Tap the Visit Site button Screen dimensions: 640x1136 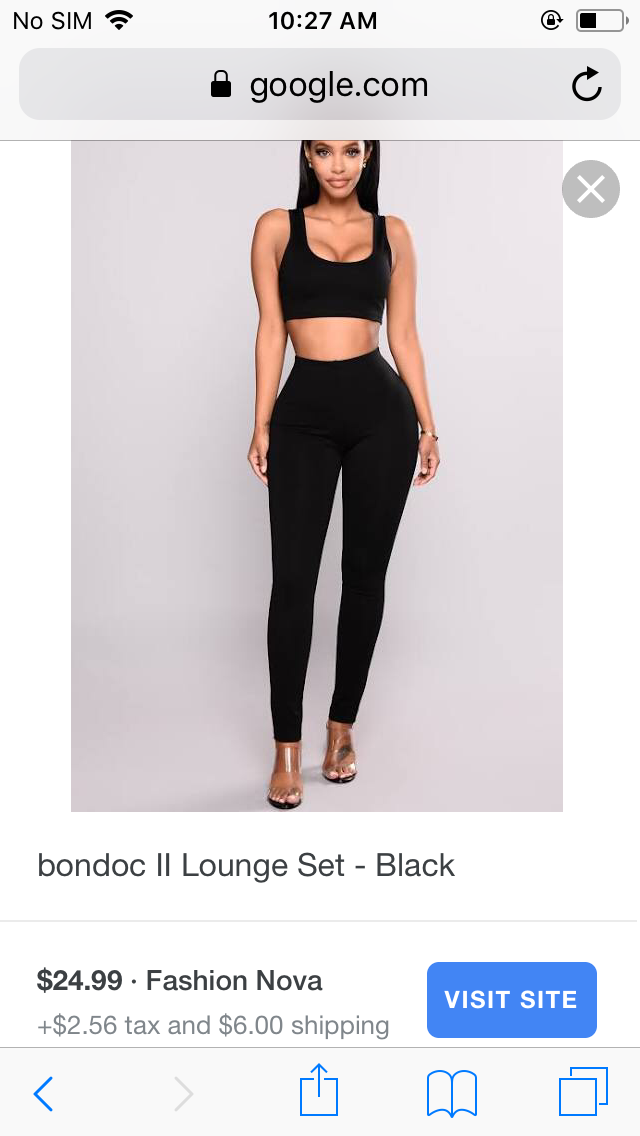[x=511, y=999]
